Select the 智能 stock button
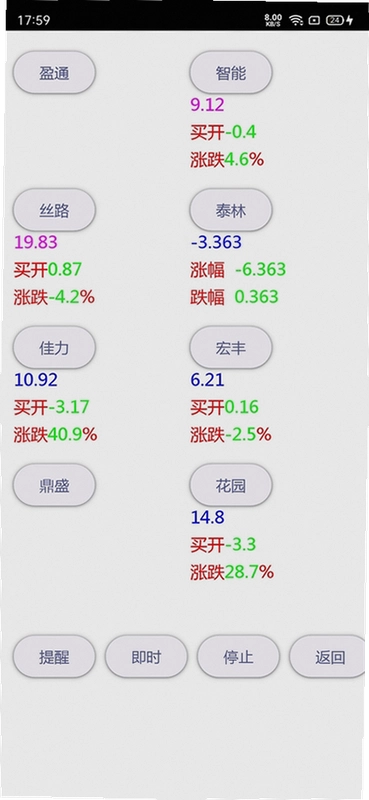Screen dimensions: 369x800 pos(231,72)
